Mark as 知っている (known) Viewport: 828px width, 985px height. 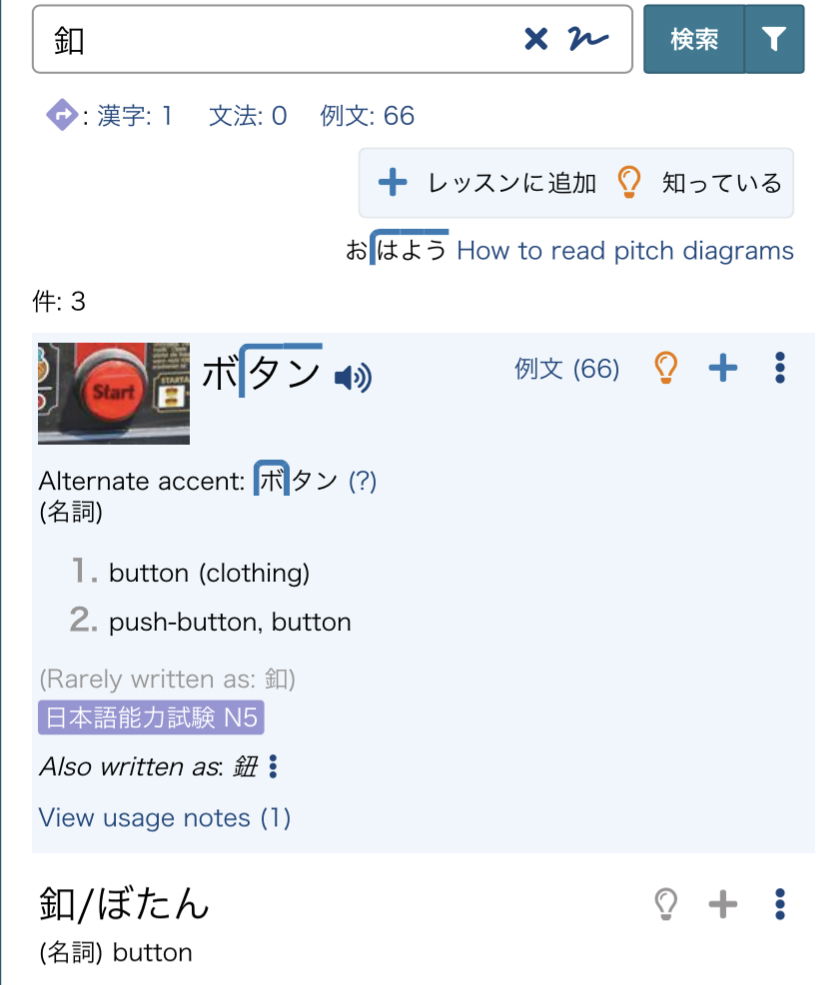click(700, 183)
